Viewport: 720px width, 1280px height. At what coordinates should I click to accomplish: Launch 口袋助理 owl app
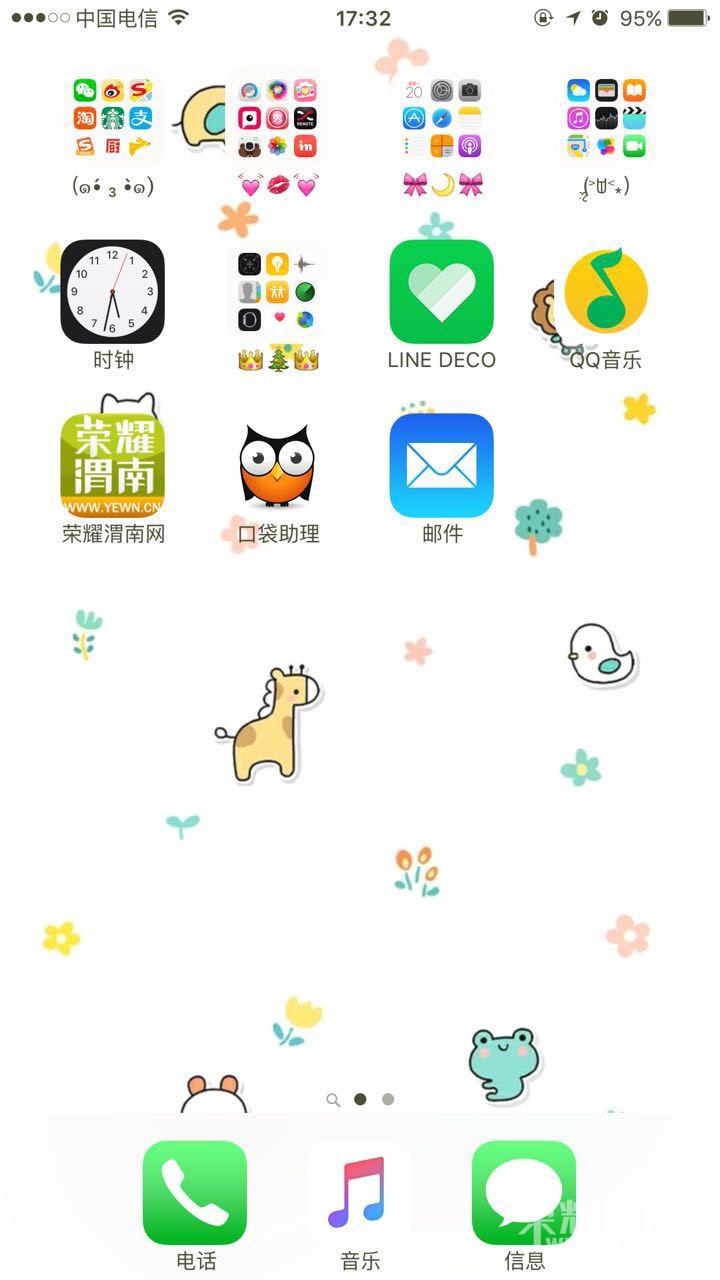[277, 465]
